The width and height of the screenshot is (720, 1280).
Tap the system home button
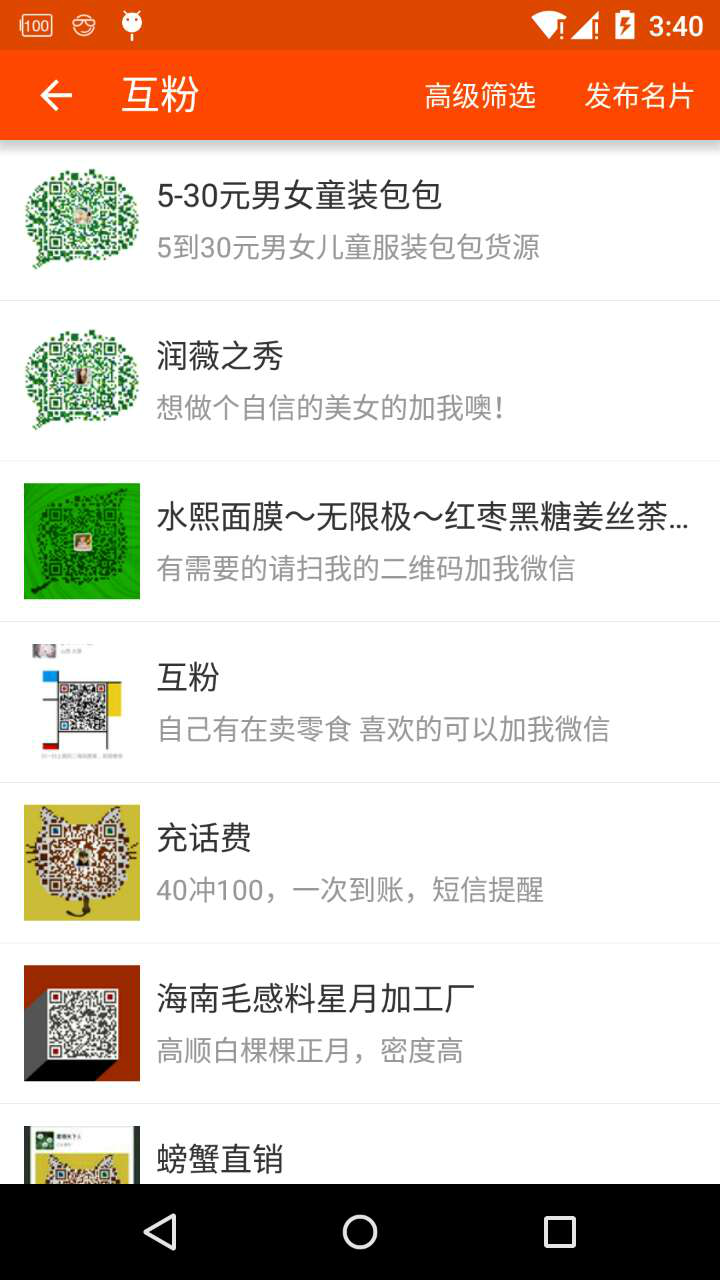(x=360, y=1232)
